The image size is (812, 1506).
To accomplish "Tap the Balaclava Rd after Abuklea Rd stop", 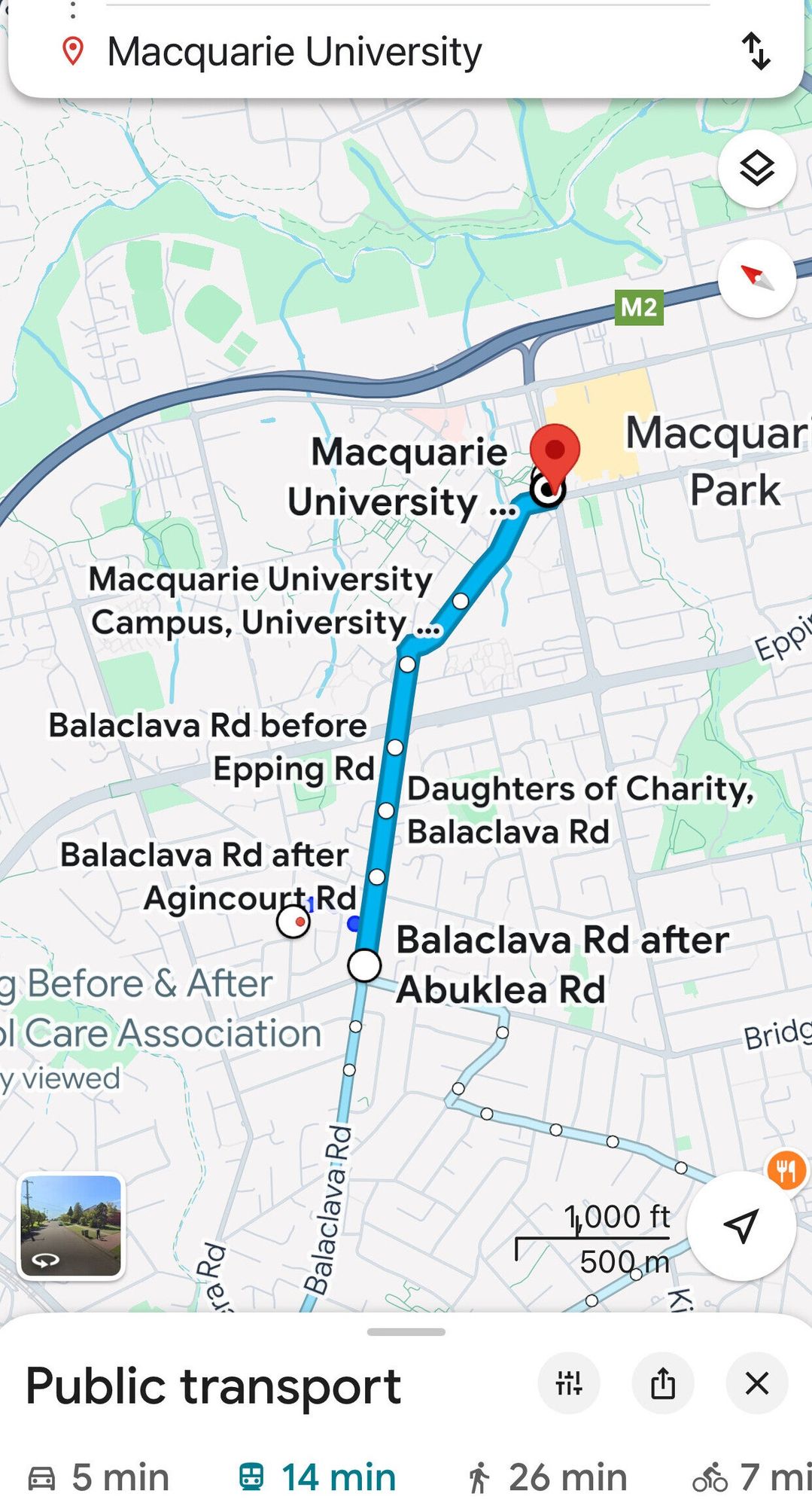I will point(365,965).
